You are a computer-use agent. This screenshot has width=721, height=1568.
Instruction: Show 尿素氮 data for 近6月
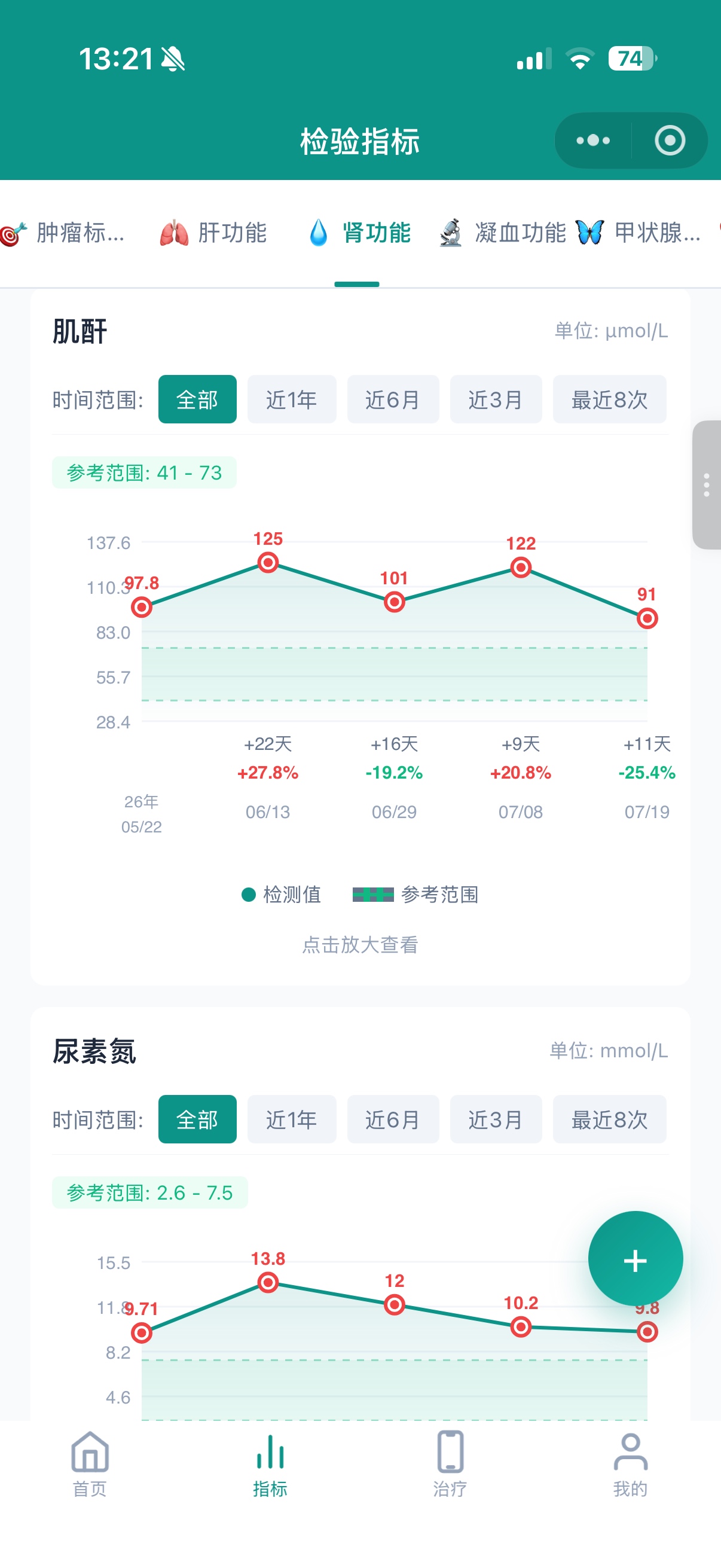point(392,1119)
